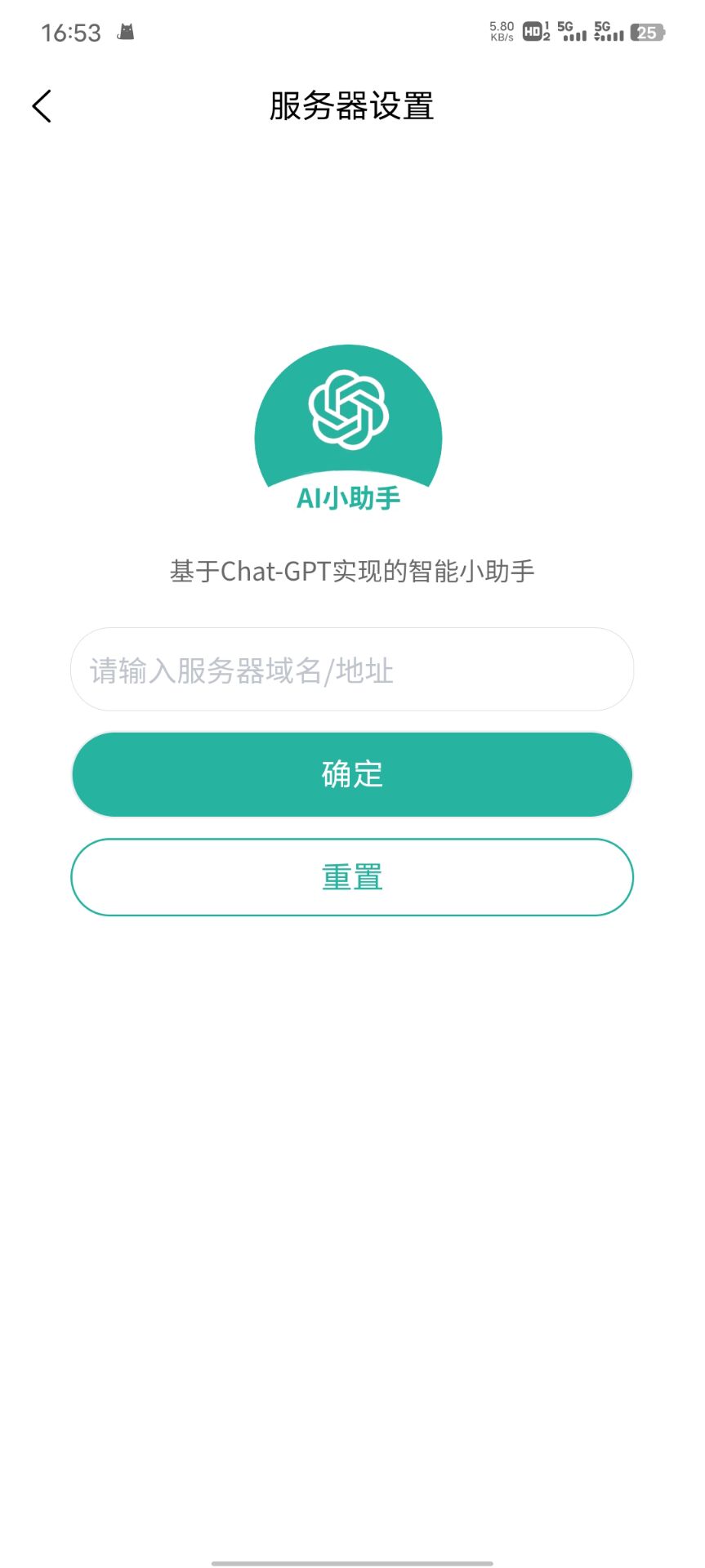Go back from server settings
Viewport: 705px width, 1568px height.
click(x=42, y=106)
